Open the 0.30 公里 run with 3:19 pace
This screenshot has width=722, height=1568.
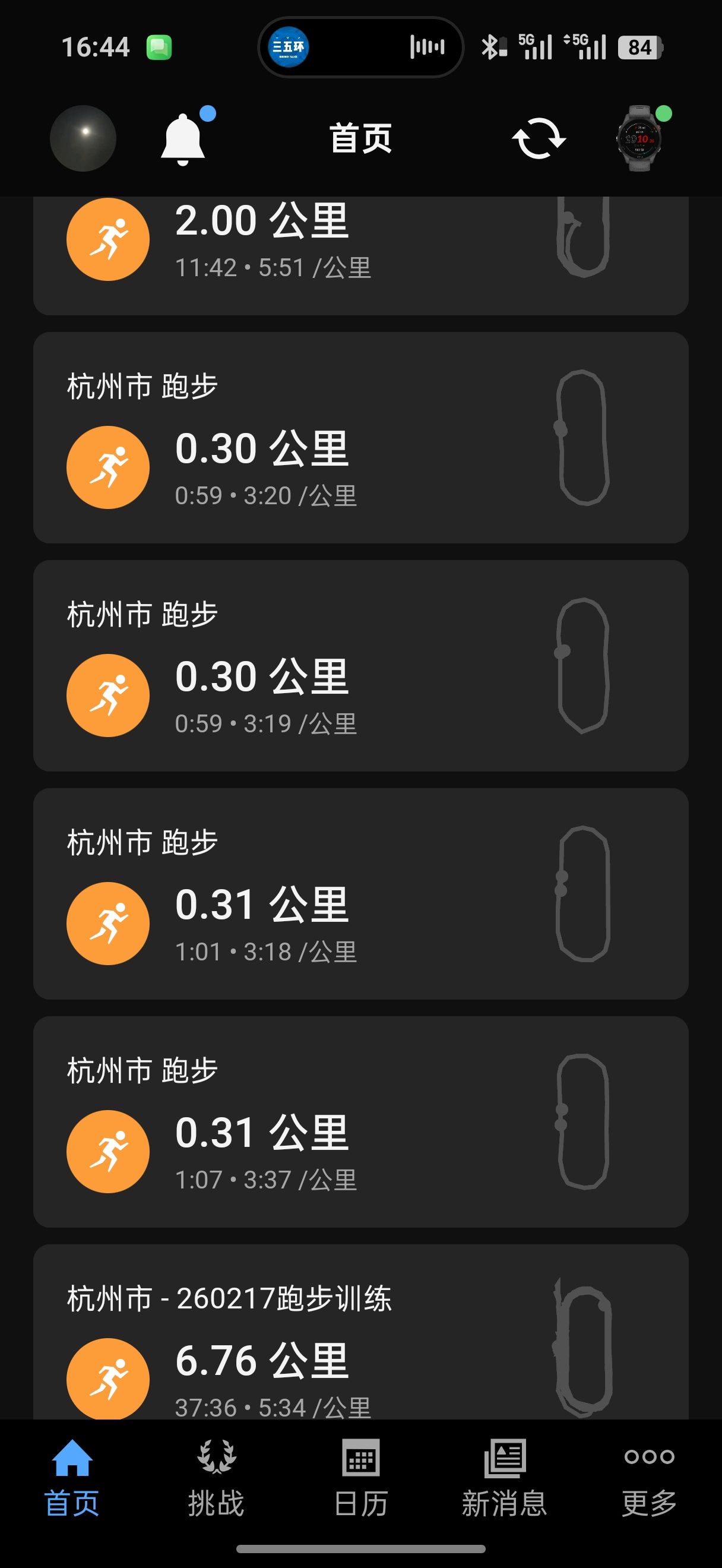tap(360, 665)
